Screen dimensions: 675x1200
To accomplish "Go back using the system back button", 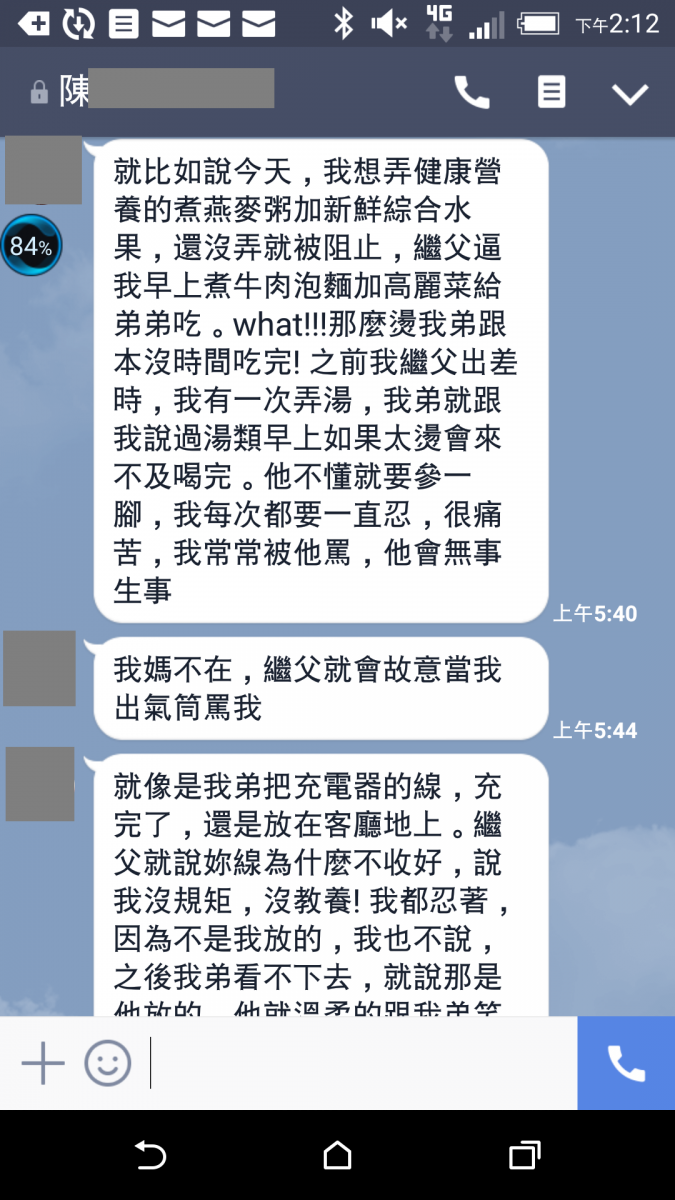I will (x=150, y=1156).
